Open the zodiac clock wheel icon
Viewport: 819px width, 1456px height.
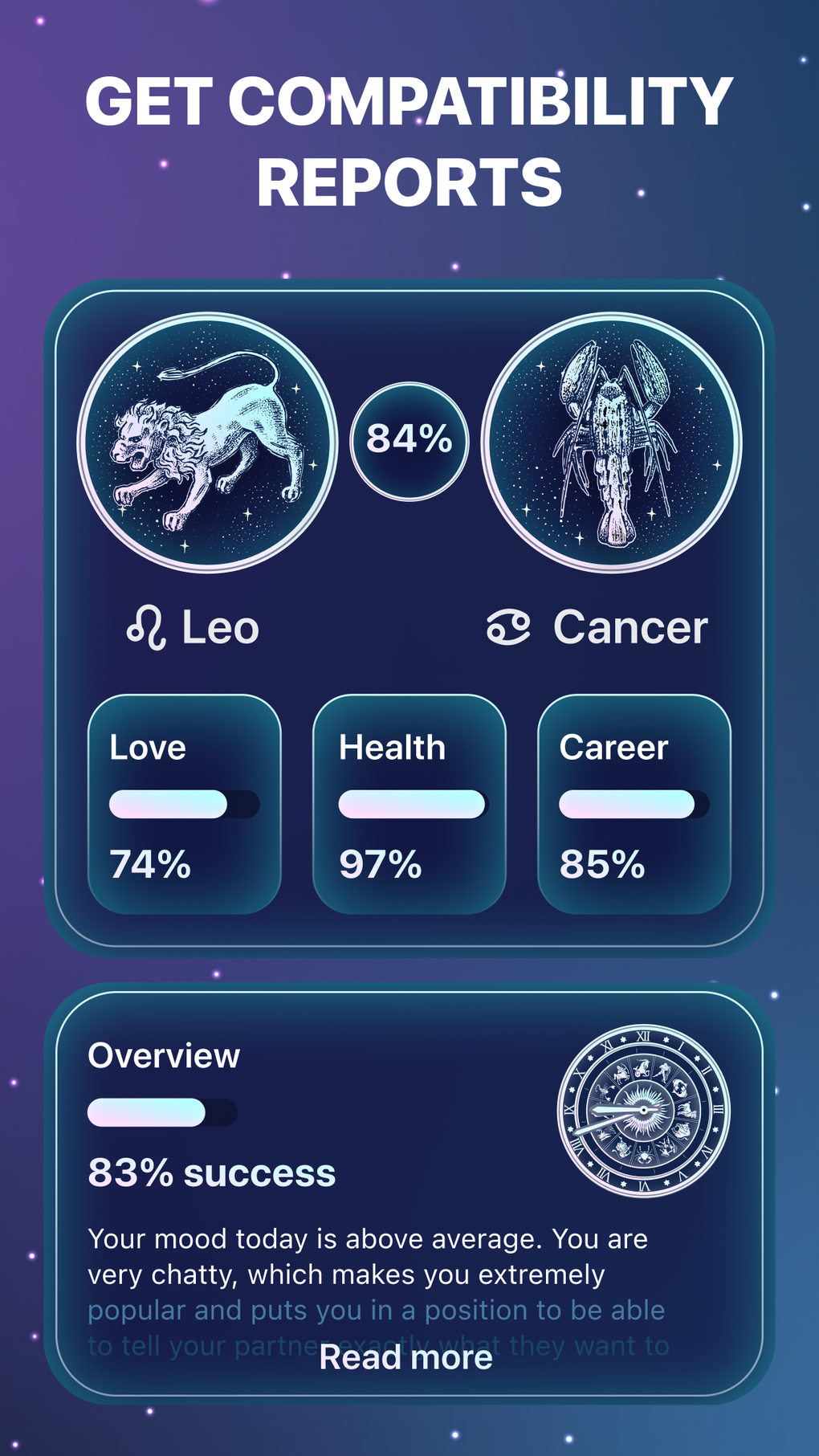tap(642, 1111)
